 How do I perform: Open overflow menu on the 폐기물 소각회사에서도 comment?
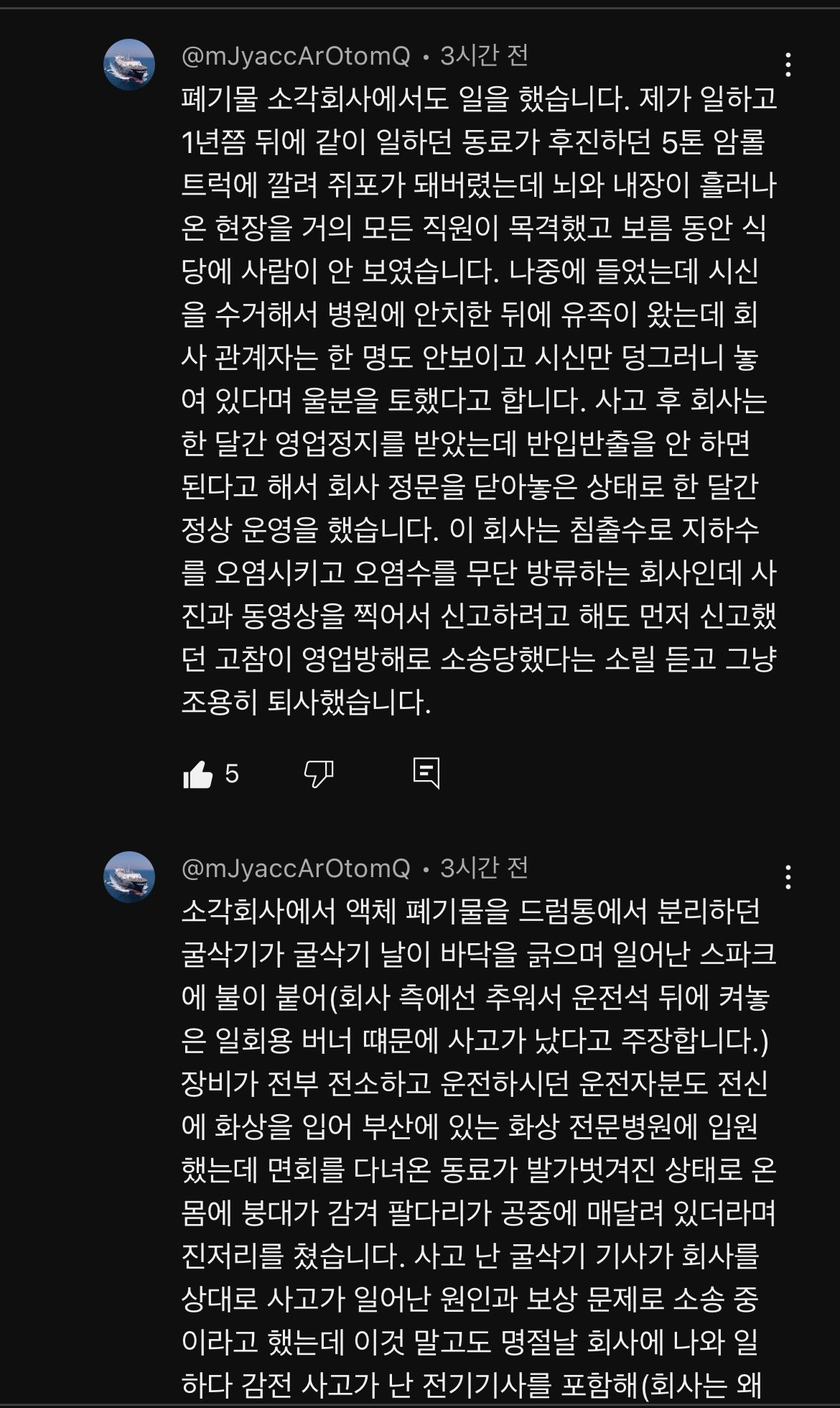click(x=788, y=65)
